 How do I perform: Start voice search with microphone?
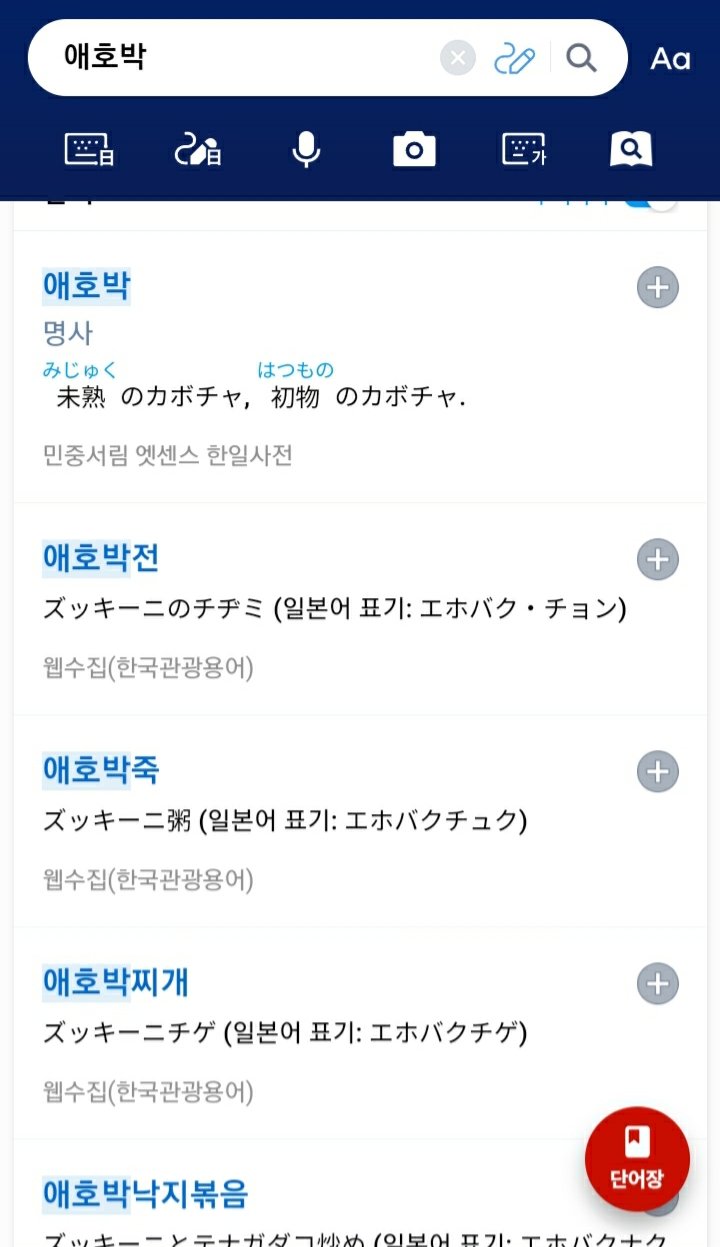(306, 150)
